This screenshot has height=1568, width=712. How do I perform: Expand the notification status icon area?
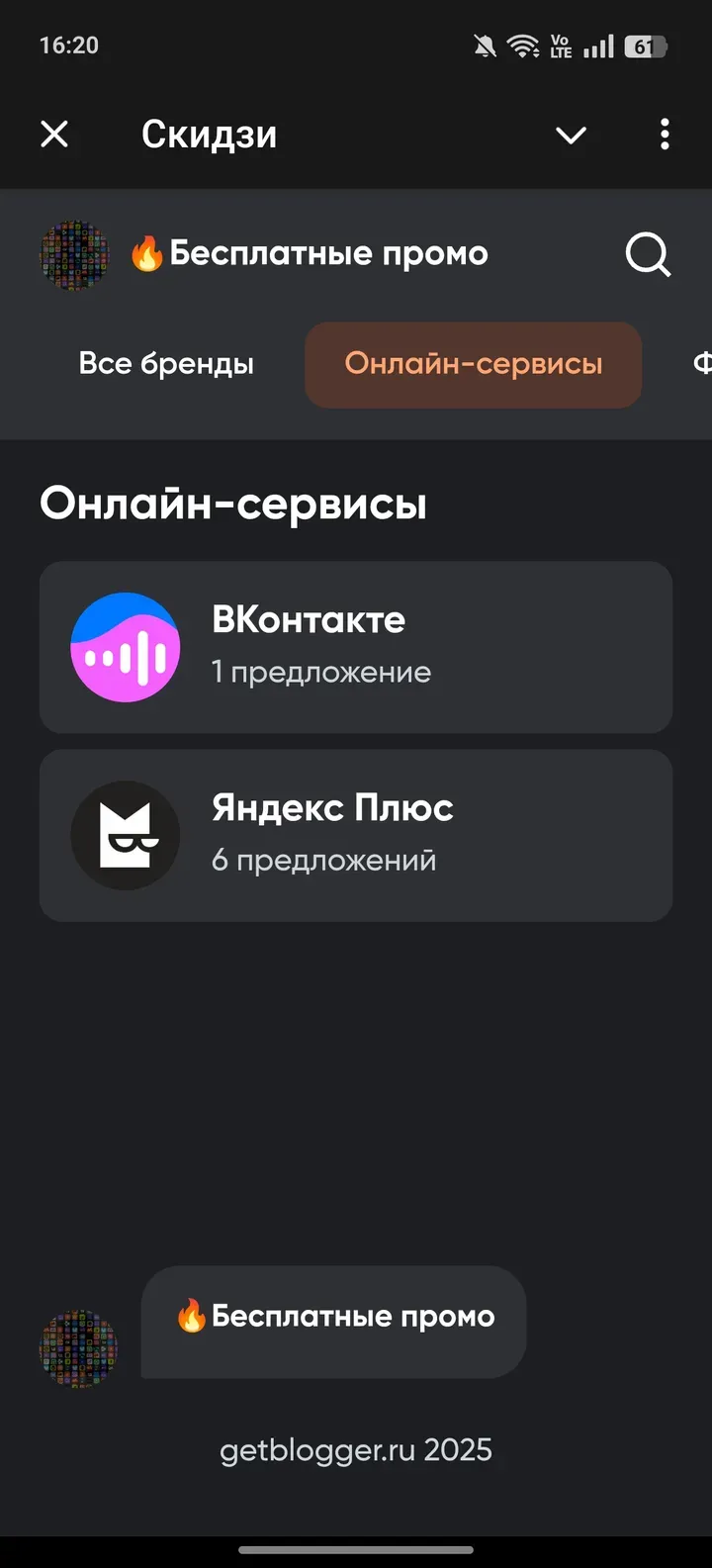pos(484,44)
